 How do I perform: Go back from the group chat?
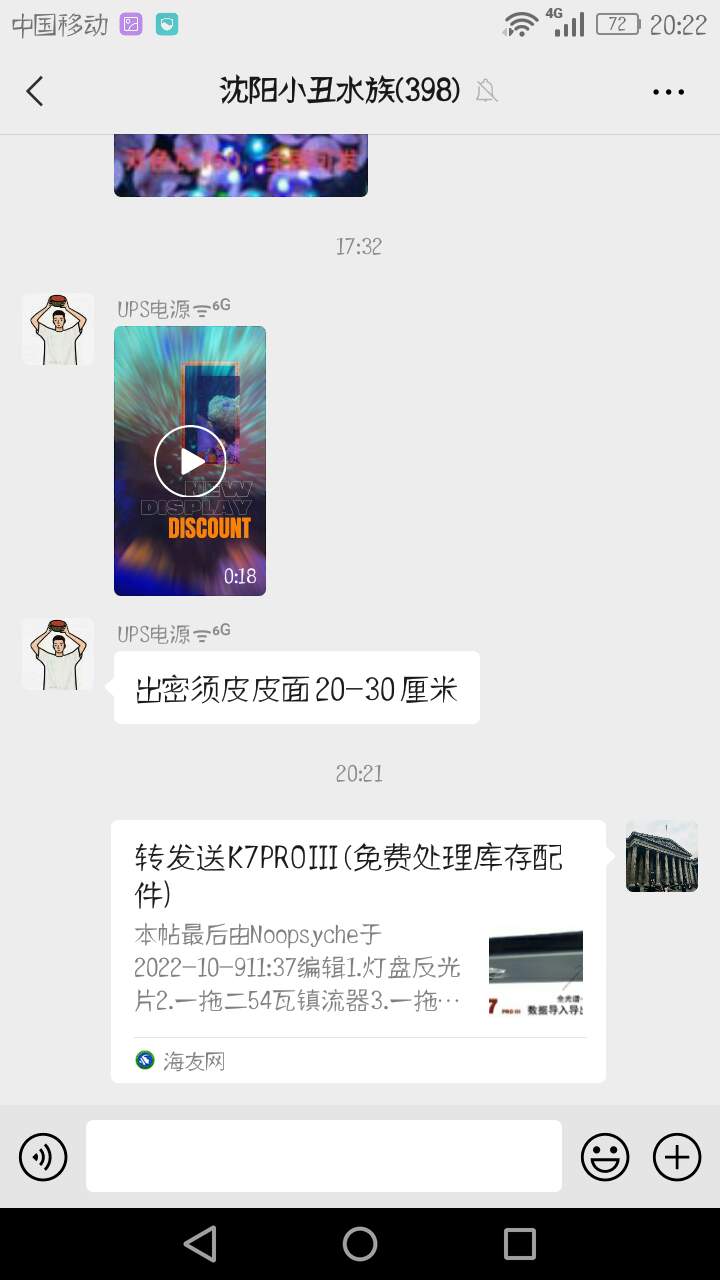coord(35,92)
